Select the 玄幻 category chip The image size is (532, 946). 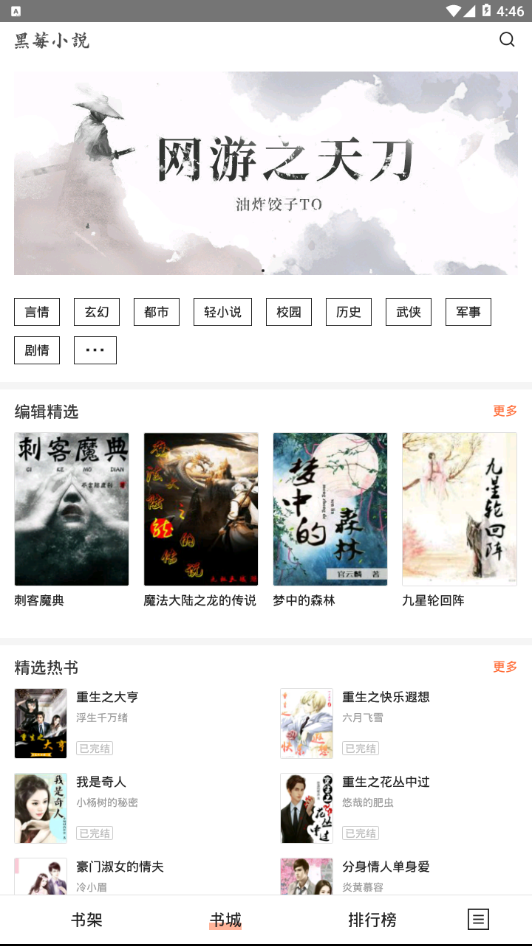coord(97,312)
